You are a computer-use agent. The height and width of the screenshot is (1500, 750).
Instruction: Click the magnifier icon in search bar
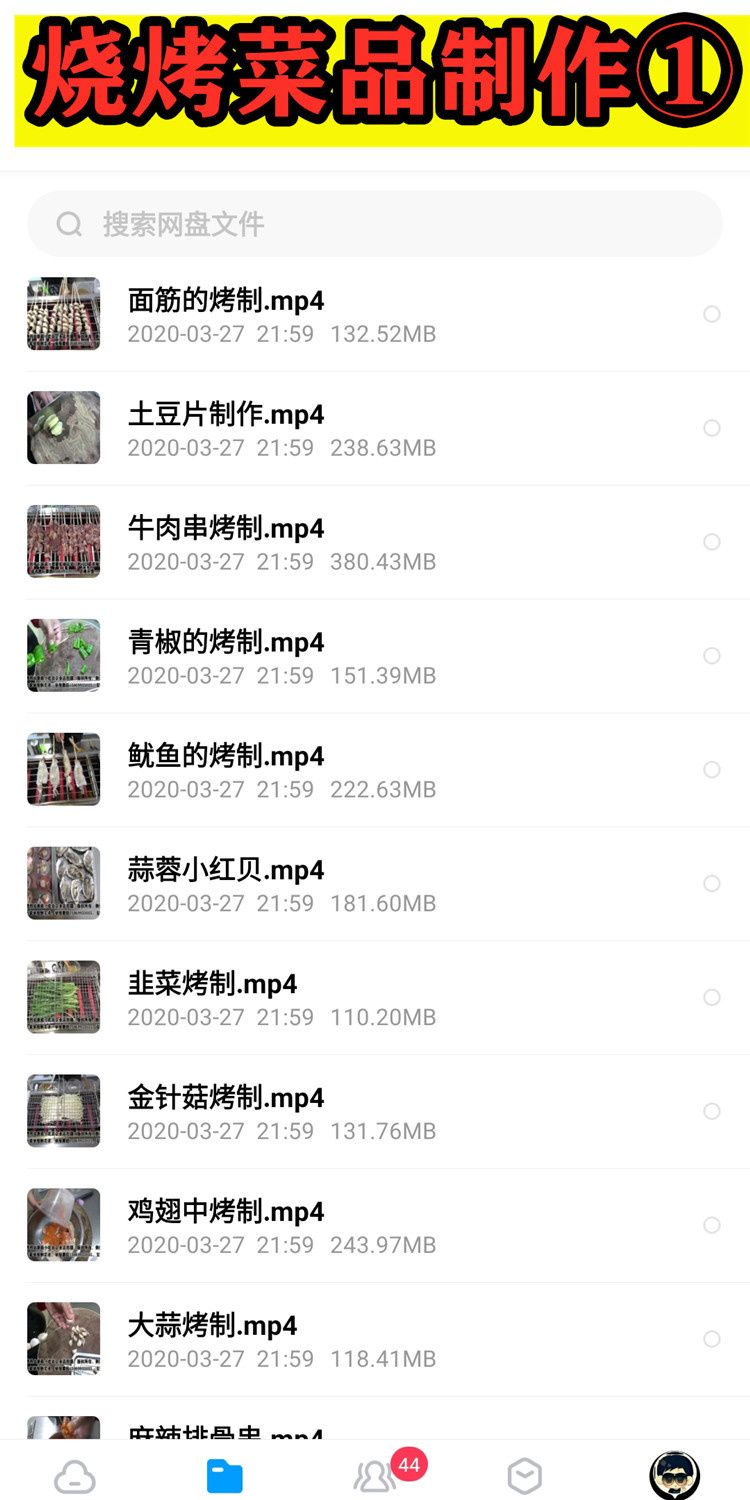pos(69,224)
